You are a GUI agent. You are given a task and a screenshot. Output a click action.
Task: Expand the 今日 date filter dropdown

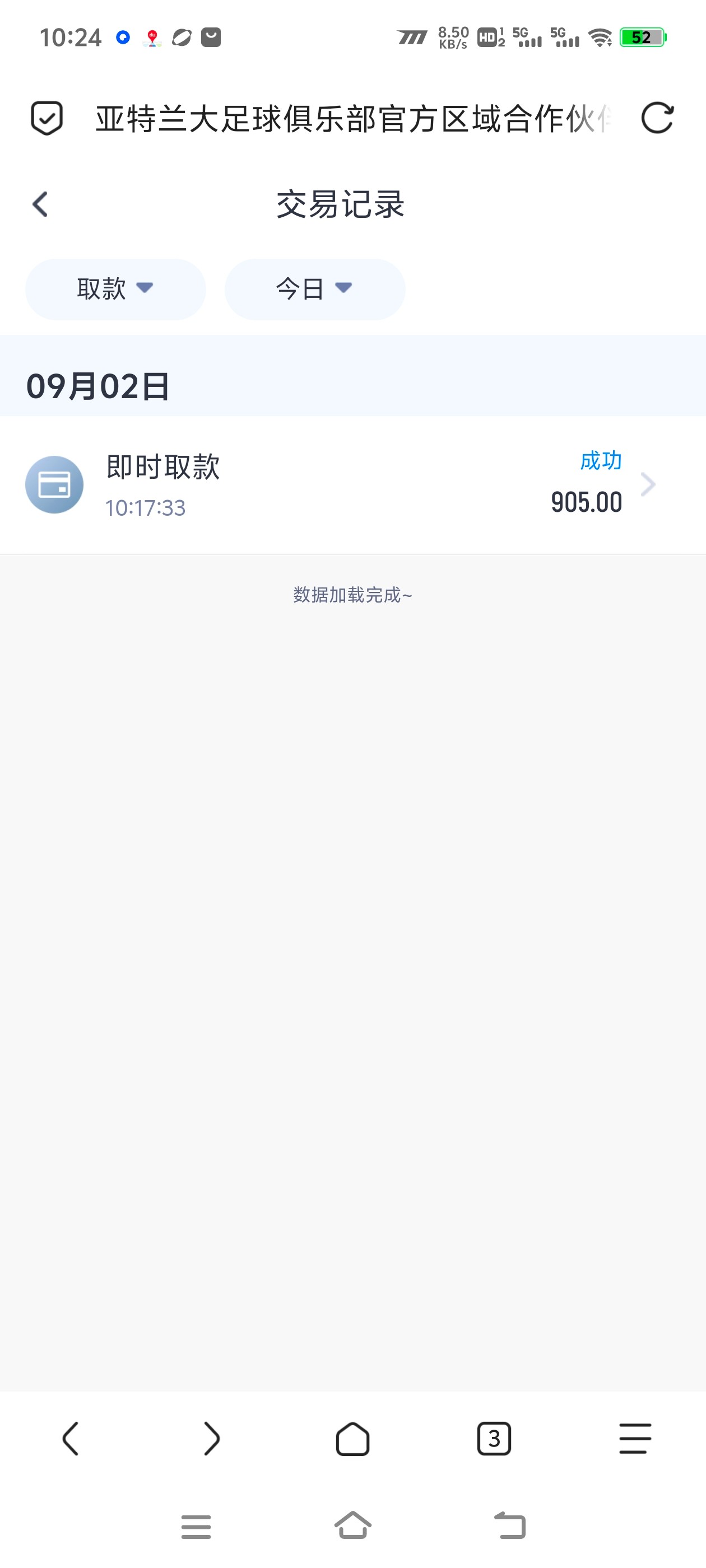pyautogui.click(x=314, y=289)
